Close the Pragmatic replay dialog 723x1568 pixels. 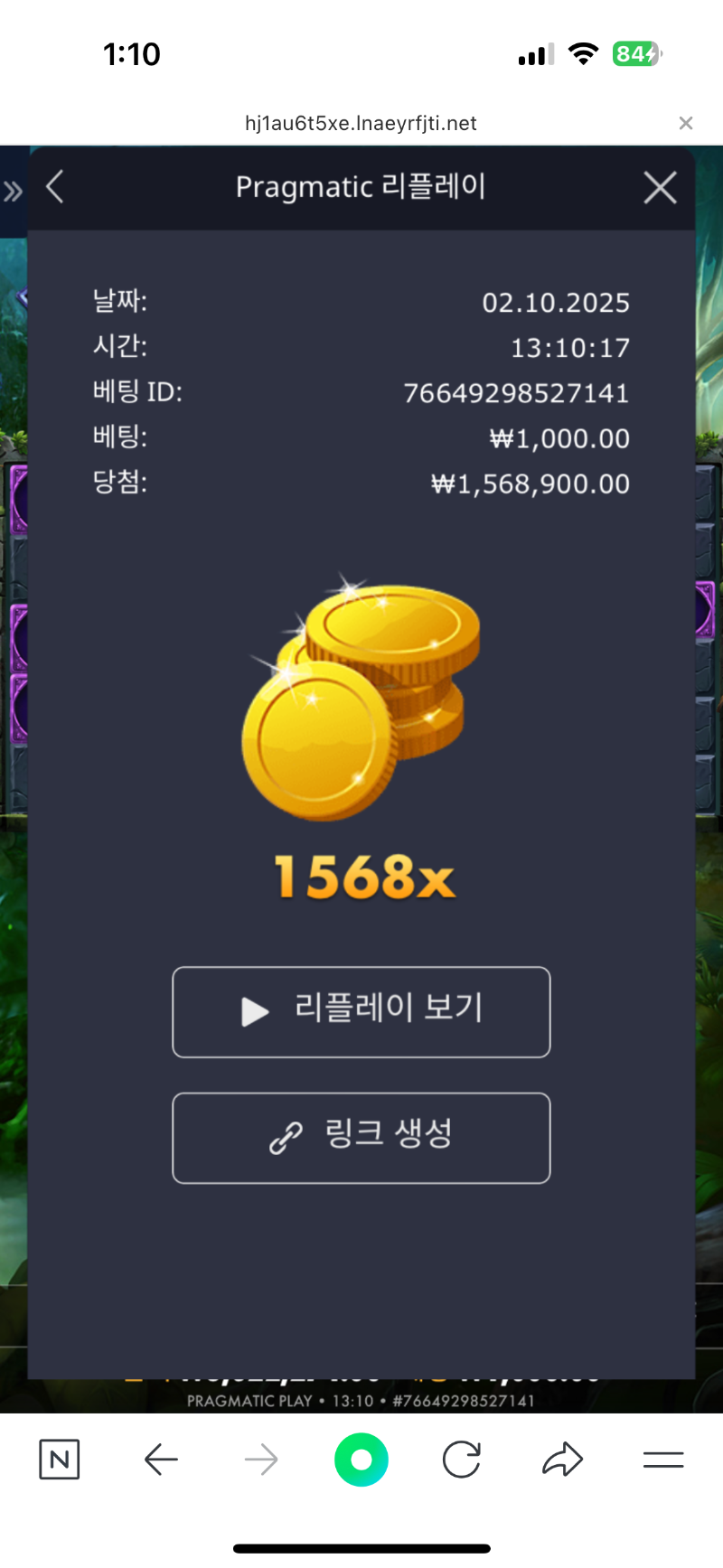click(660, 188)
